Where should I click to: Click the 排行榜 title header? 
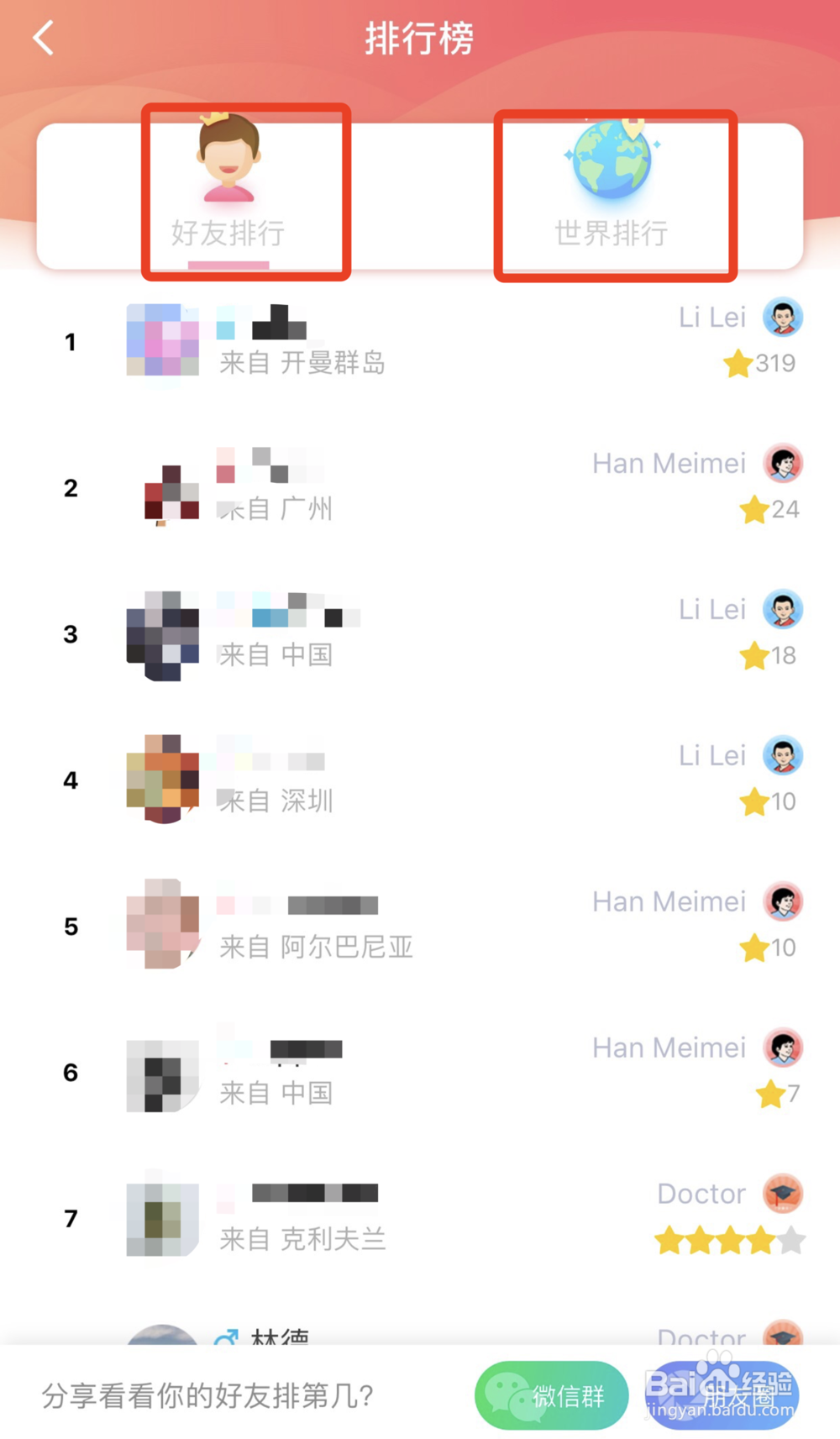(x=420, y=38)
